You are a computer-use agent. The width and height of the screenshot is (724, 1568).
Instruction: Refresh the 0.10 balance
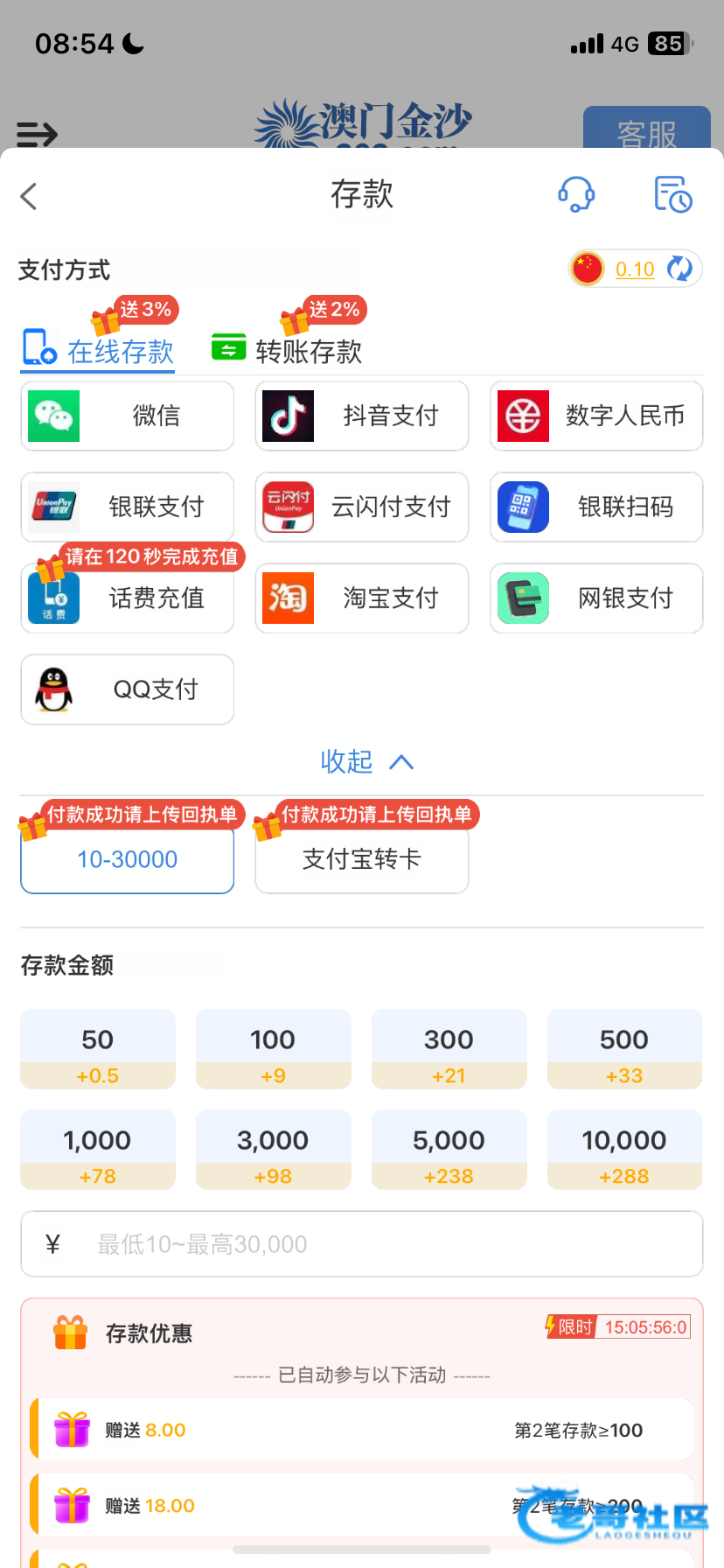click(679, 269)
